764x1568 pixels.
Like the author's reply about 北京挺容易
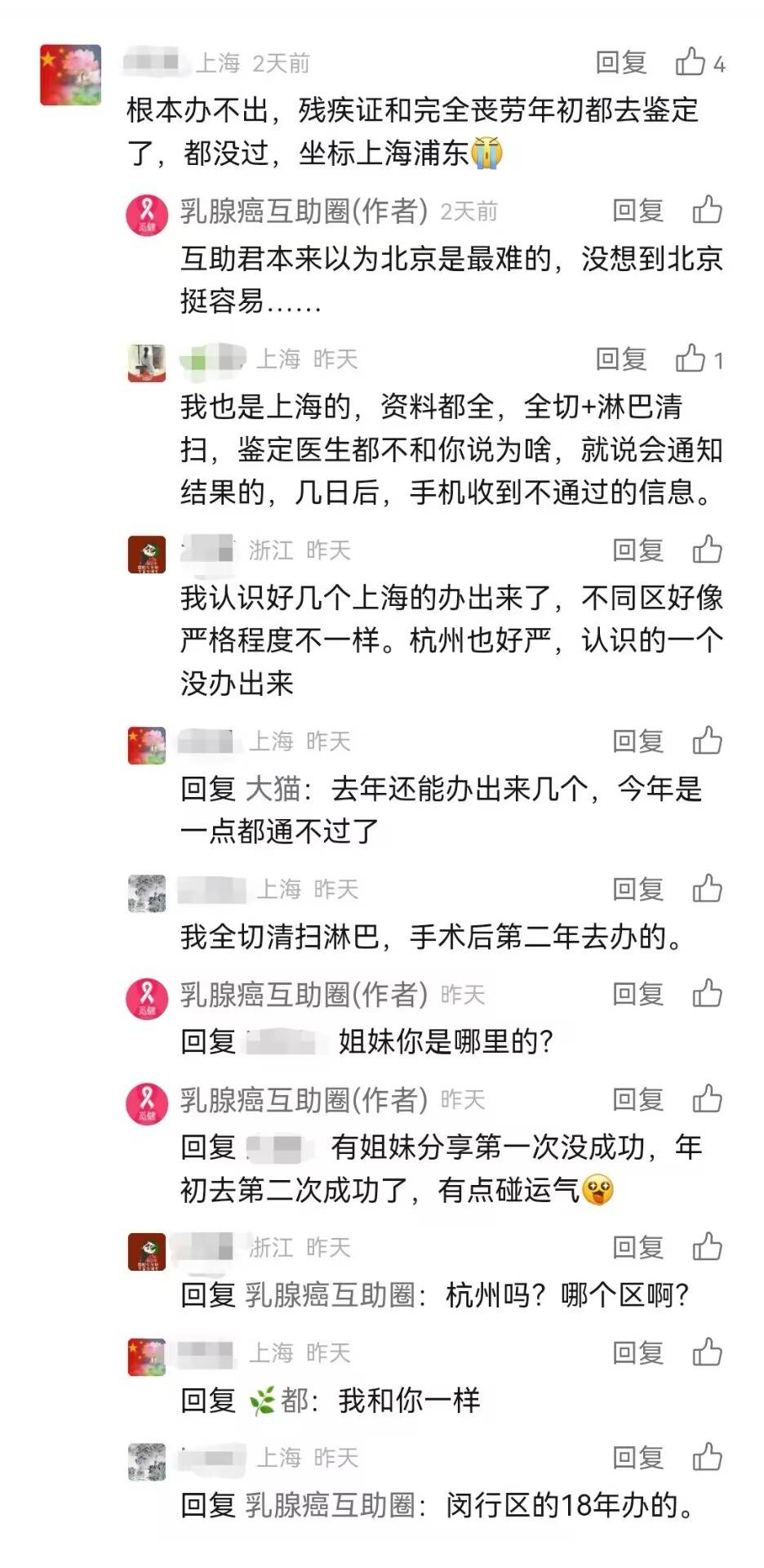(707, 210)
